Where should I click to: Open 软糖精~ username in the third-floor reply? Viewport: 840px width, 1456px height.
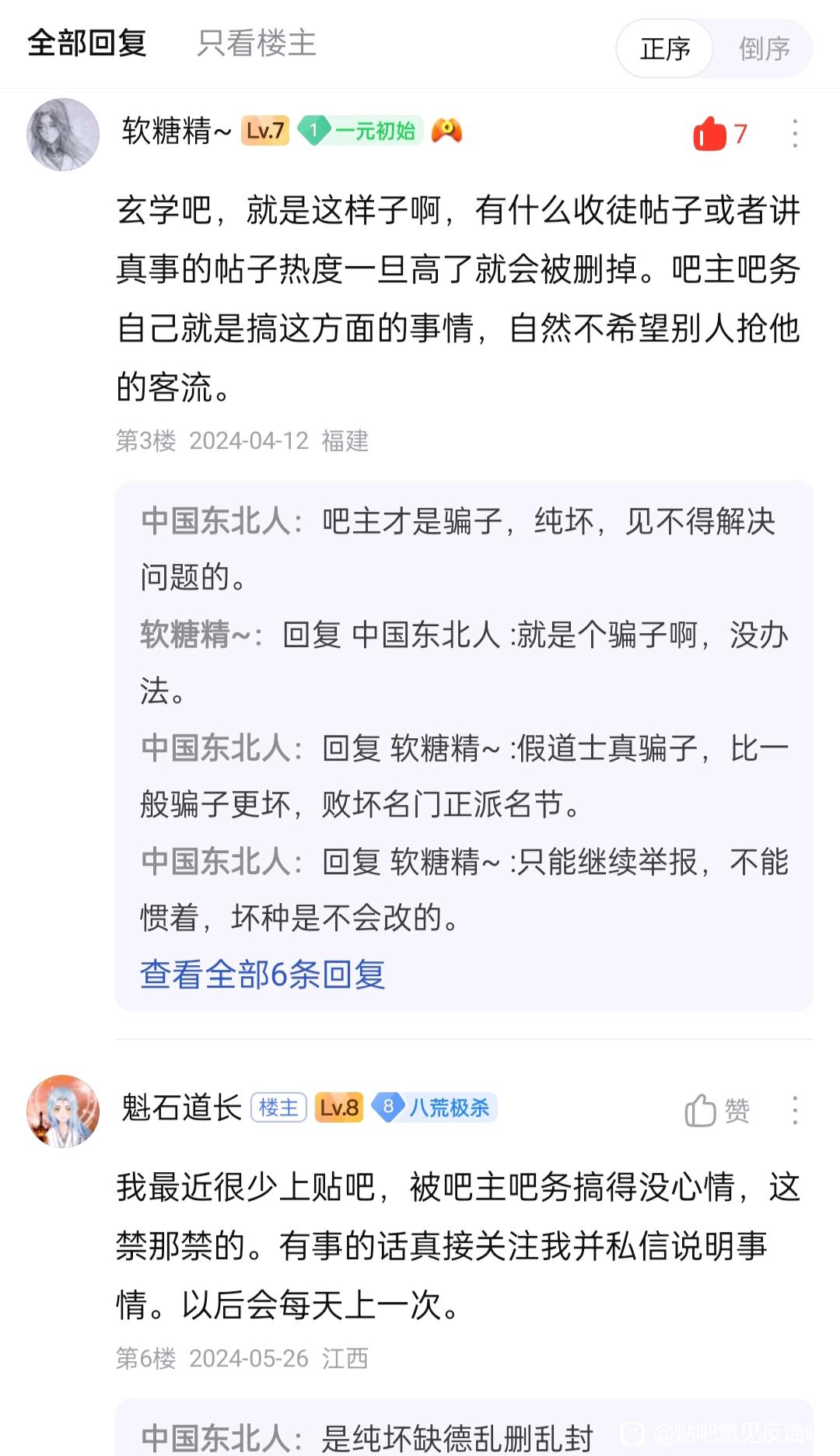[x=176, y=131]
